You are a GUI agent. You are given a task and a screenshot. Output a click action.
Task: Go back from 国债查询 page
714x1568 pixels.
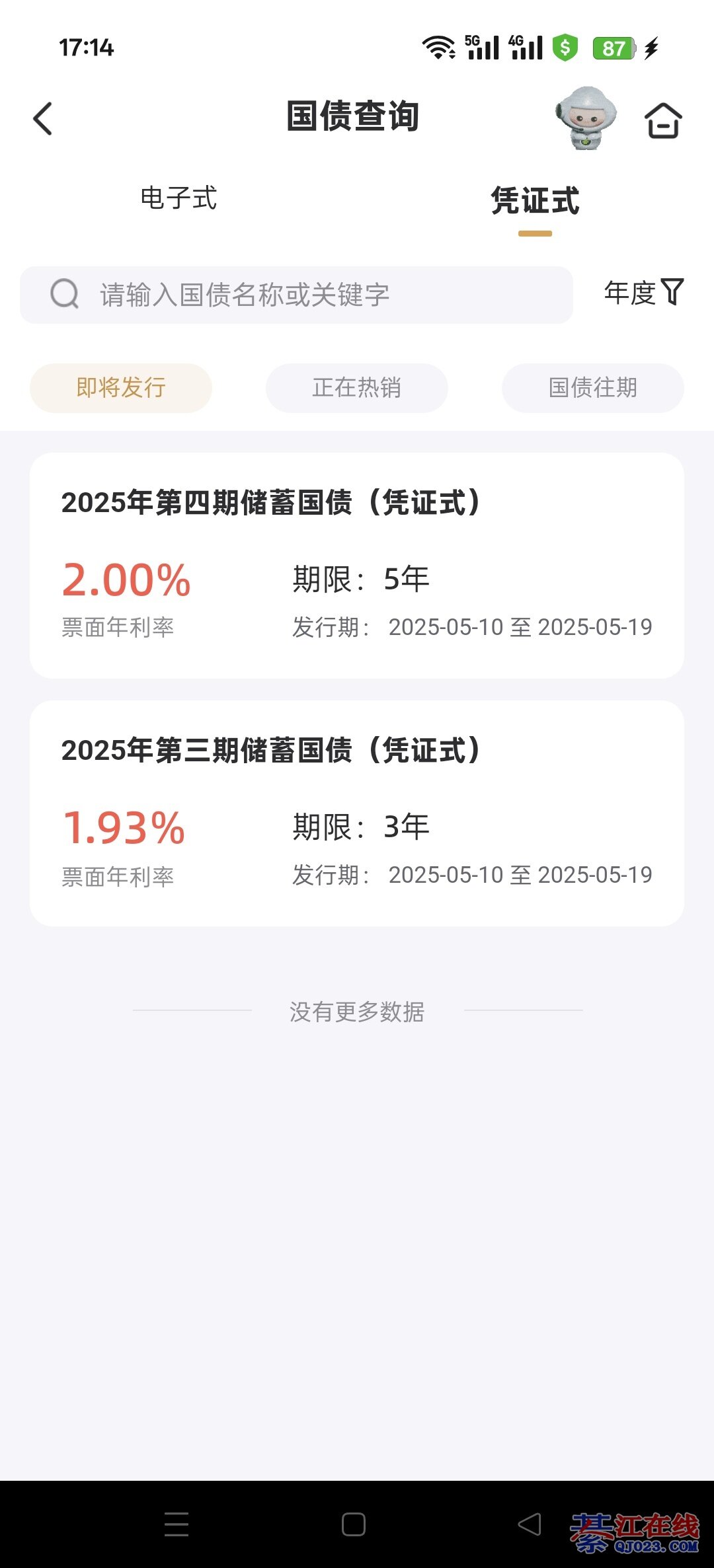click(43, 119)
